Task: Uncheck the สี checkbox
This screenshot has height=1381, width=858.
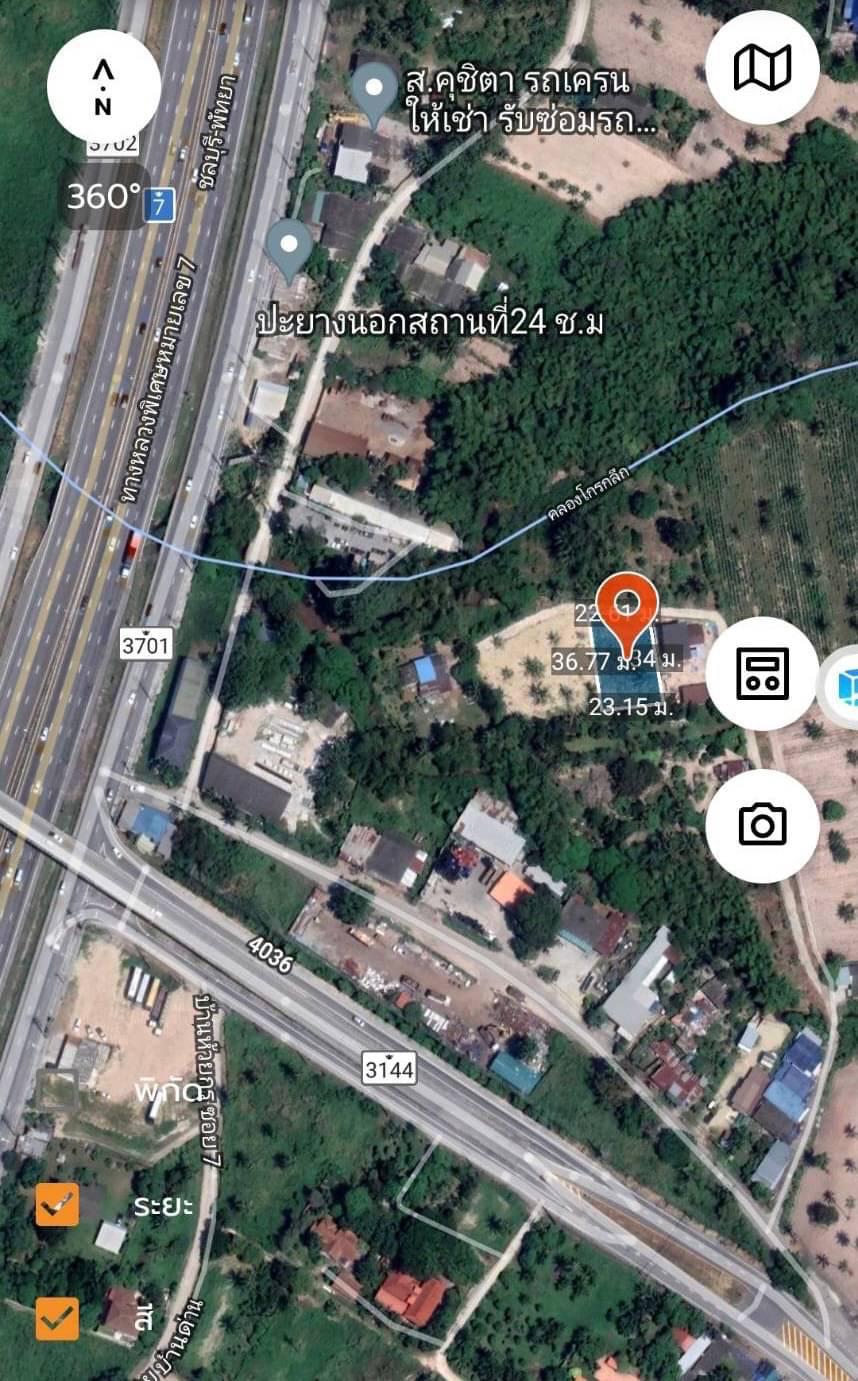Action: (56, 1318)
